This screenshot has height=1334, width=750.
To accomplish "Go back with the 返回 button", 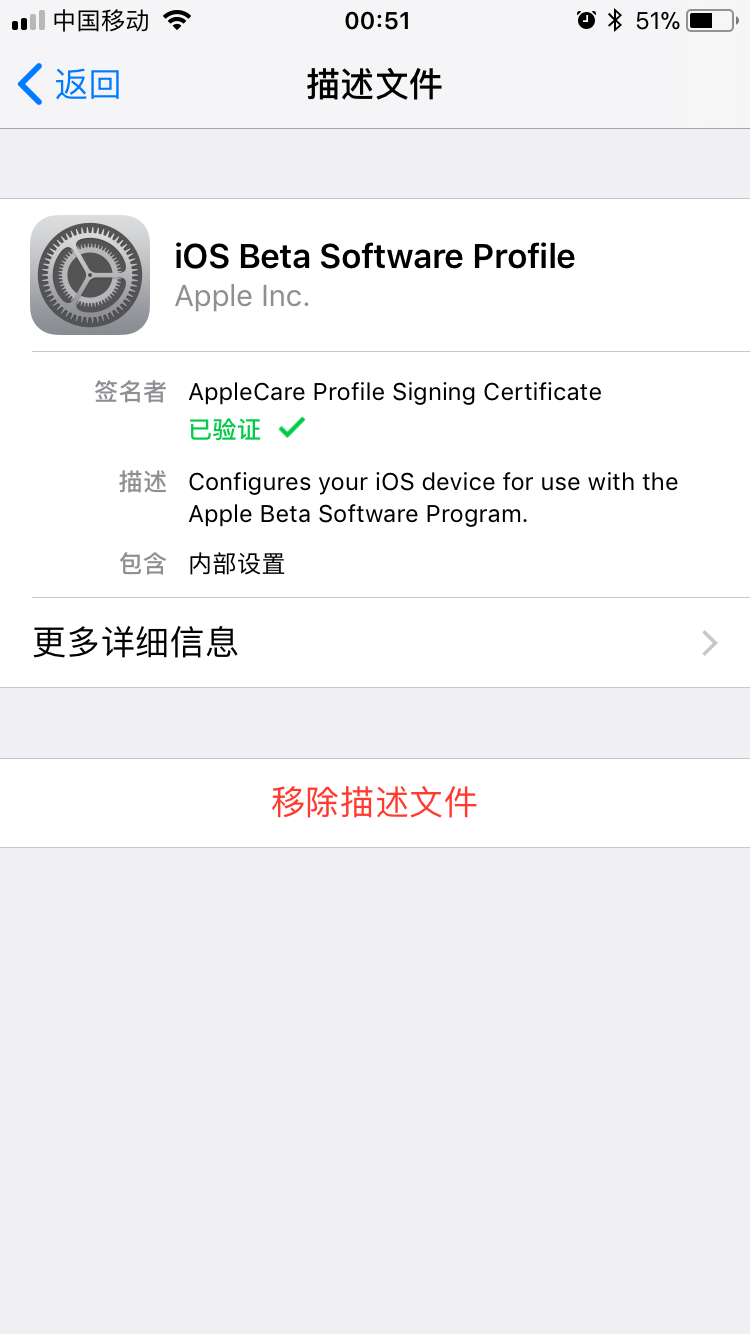I will (70, 84).
